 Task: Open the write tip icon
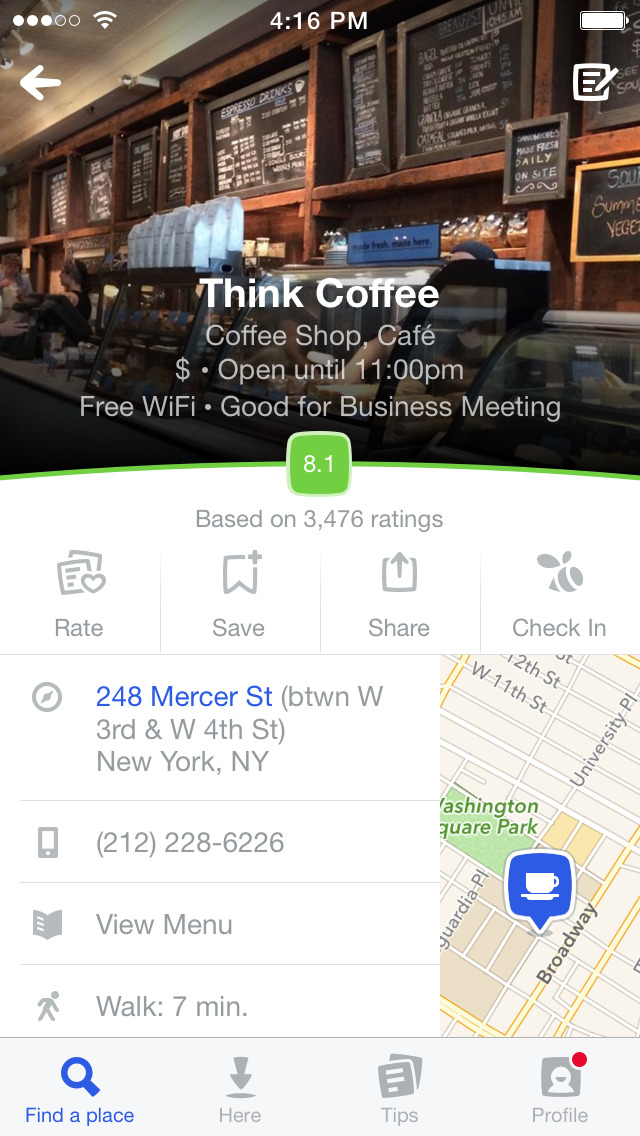click(x=595, y=82)
